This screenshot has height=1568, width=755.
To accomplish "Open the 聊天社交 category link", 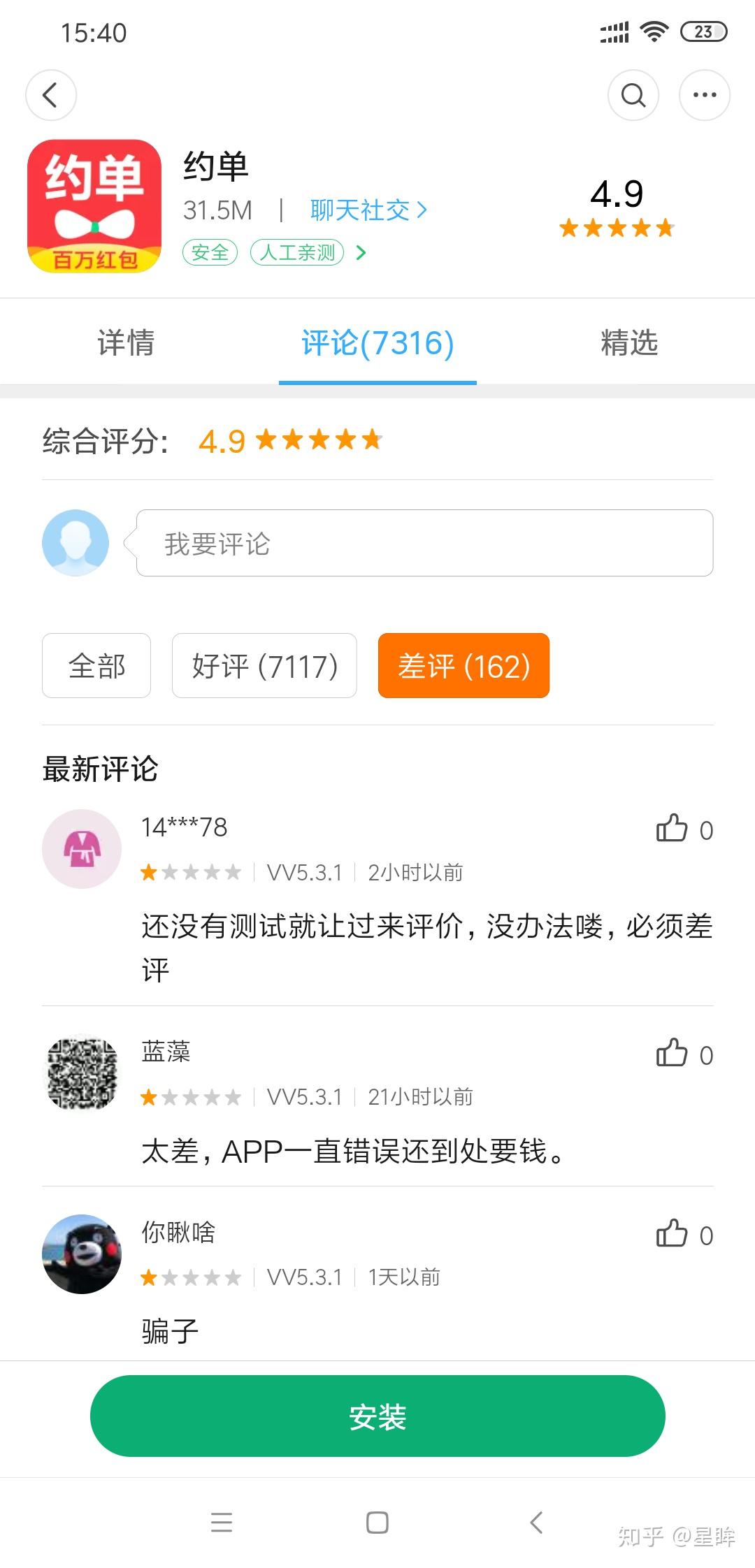I will coord(368,210).
